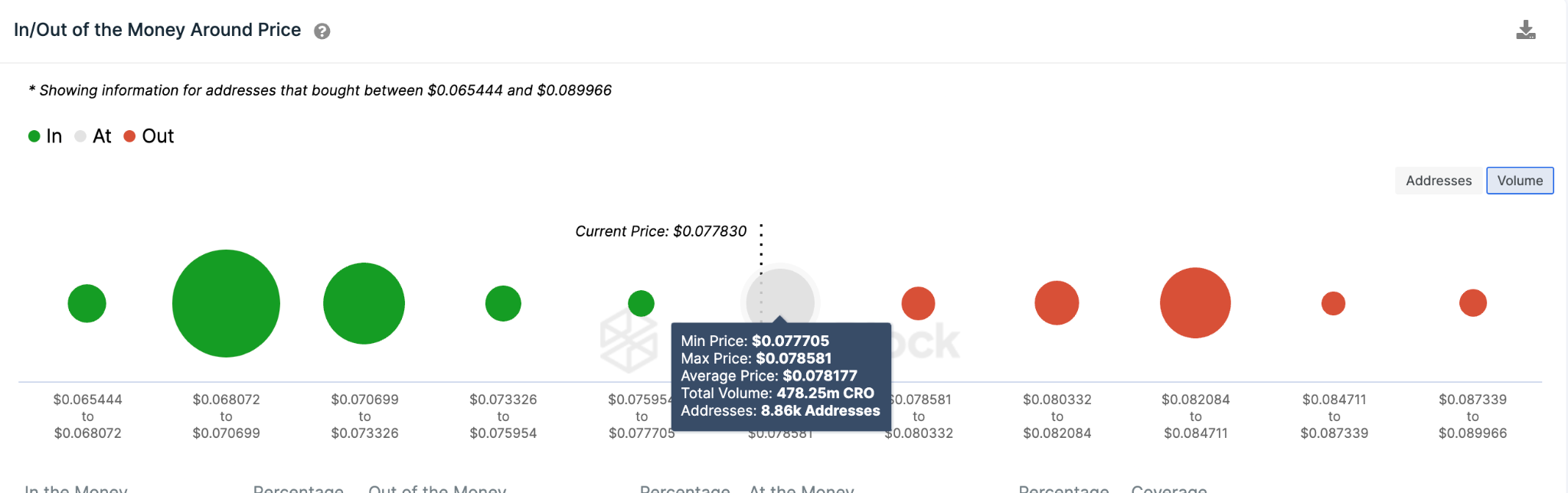This screenshot has width=1568, height=493.
Task: Select the Volume view
Action: (x=1519, y=181)
